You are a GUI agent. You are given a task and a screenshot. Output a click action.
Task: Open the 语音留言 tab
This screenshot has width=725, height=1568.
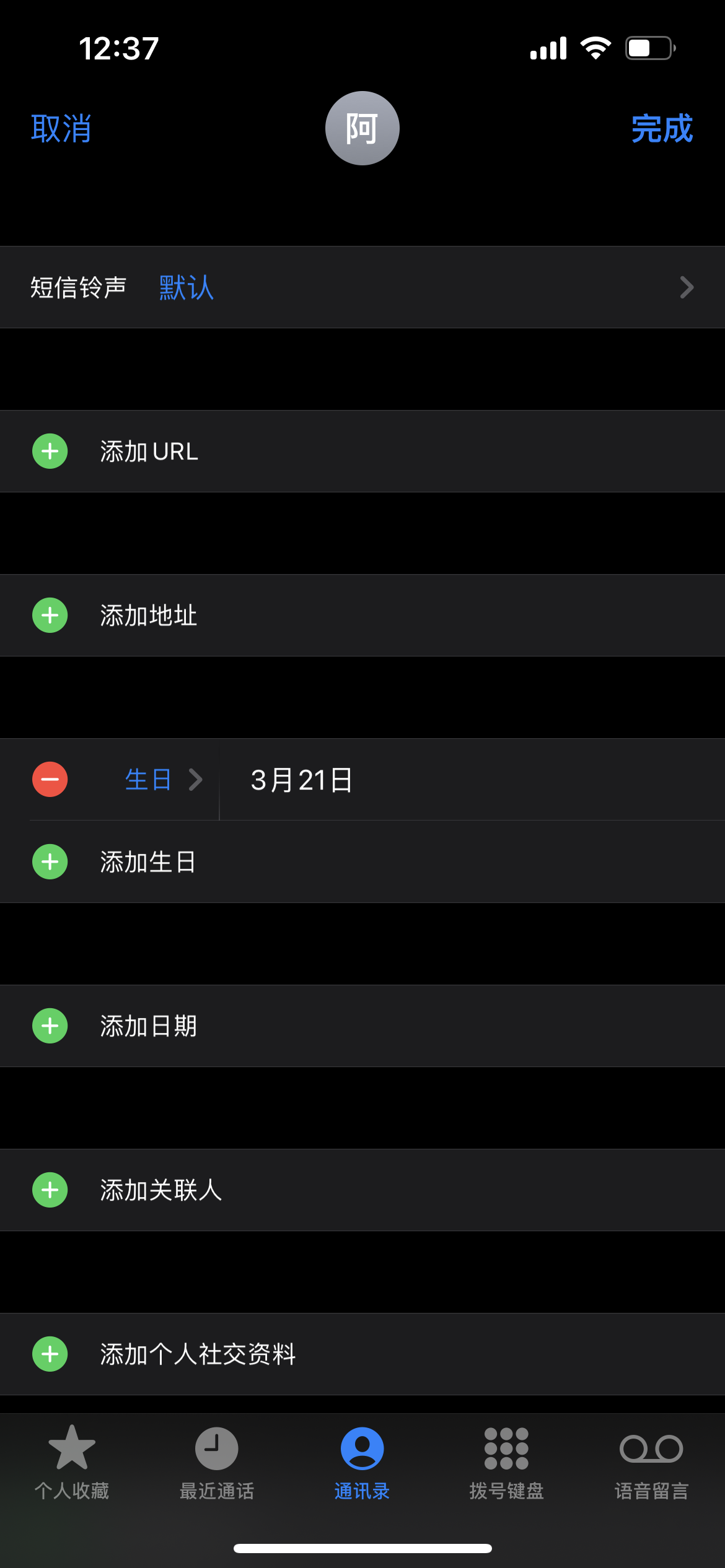[652, 1463]
